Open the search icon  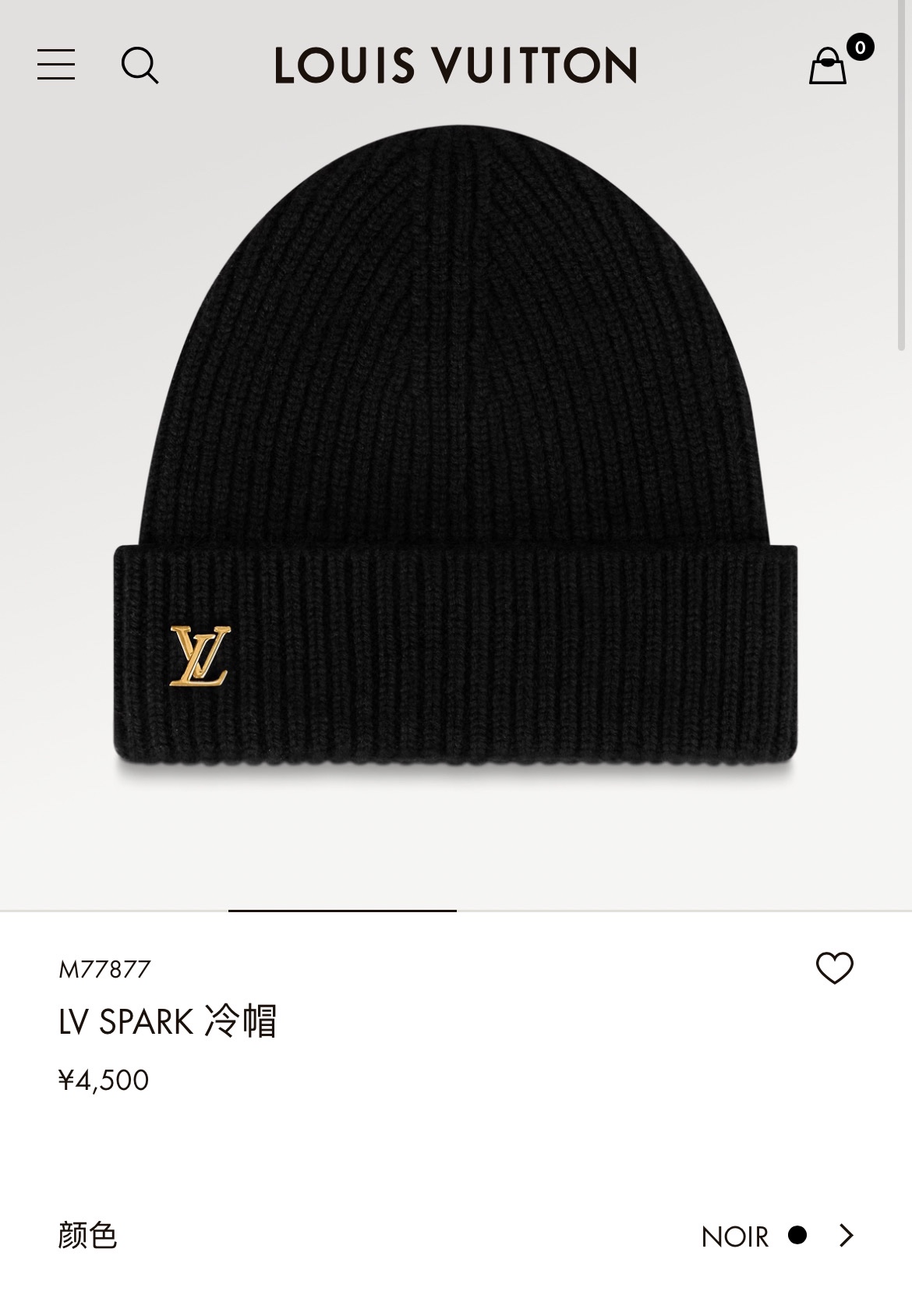[140, 65]
